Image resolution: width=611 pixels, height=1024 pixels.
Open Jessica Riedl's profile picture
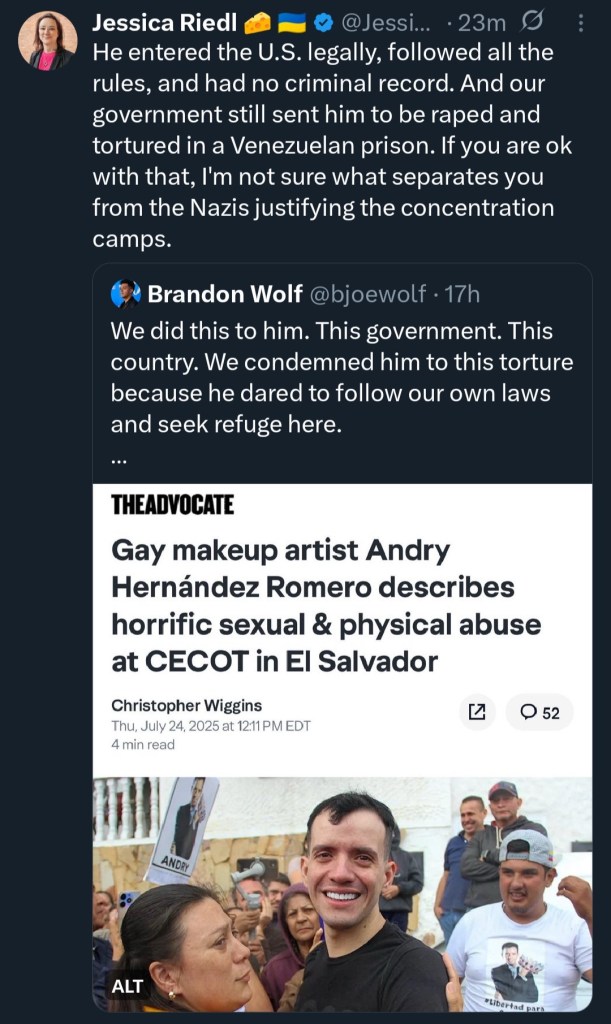click(47, 41)
